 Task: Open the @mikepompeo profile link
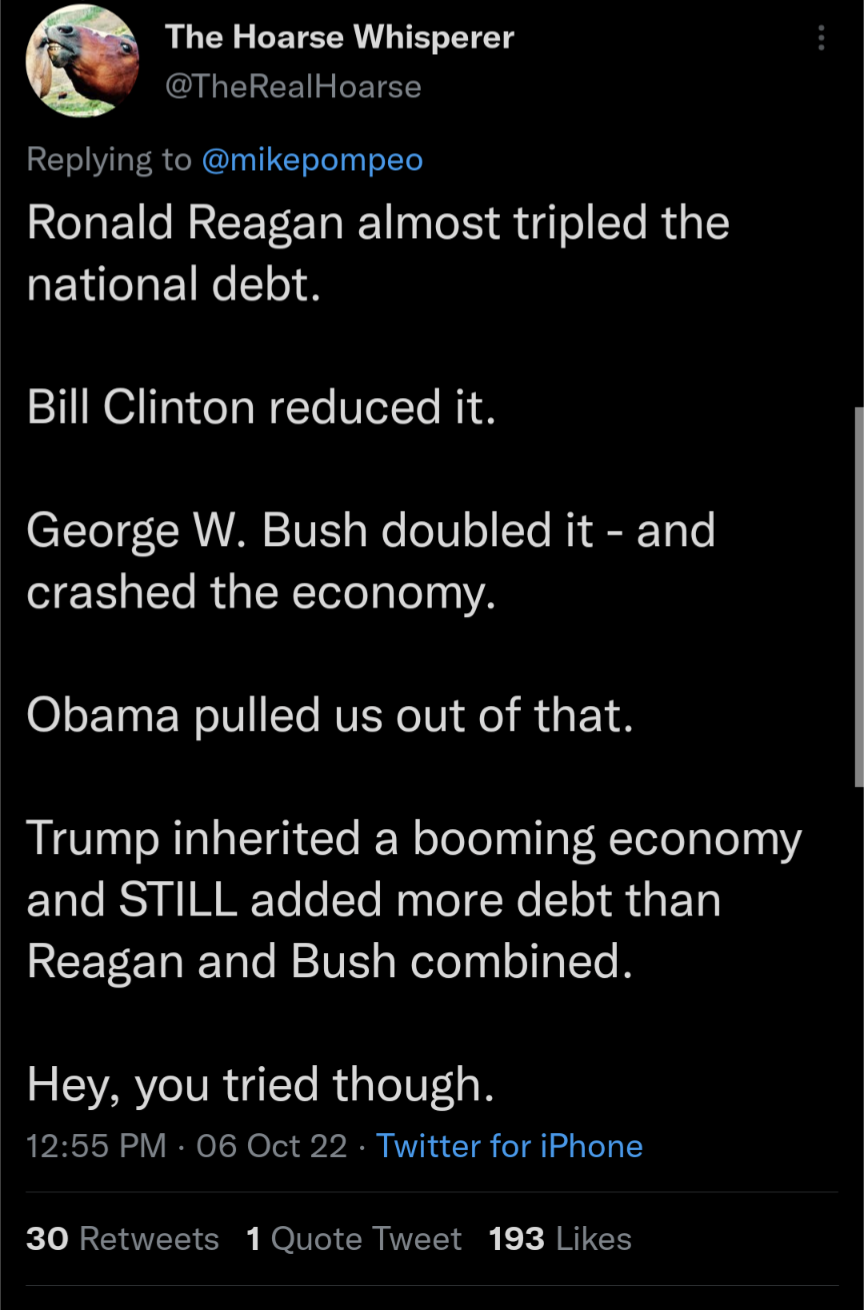(x=312, y=160)
